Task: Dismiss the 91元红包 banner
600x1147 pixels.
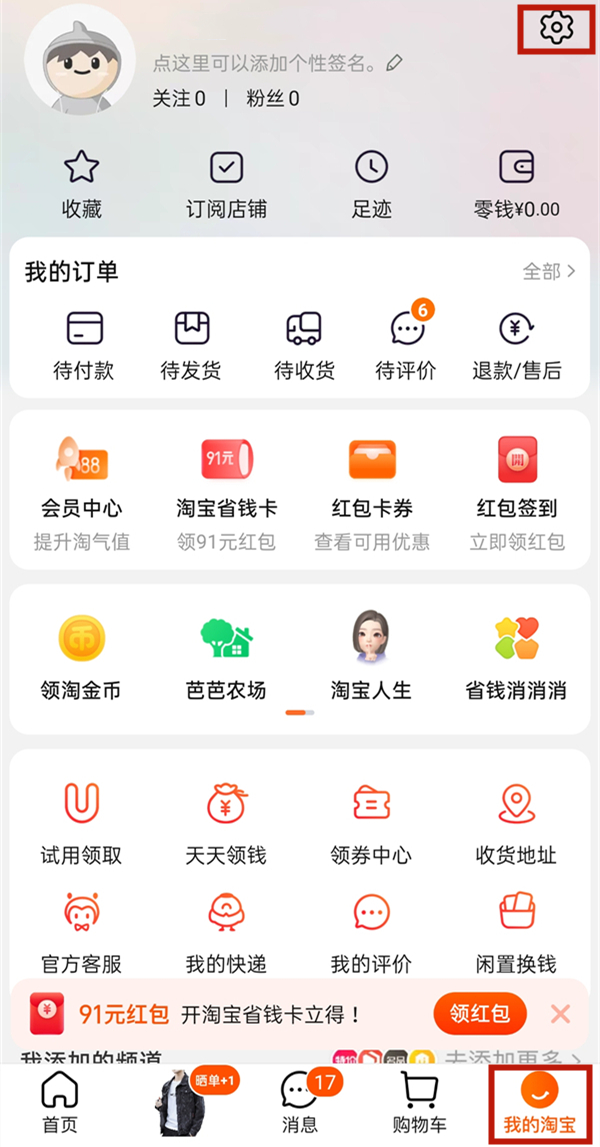Action: point(560,1015)
